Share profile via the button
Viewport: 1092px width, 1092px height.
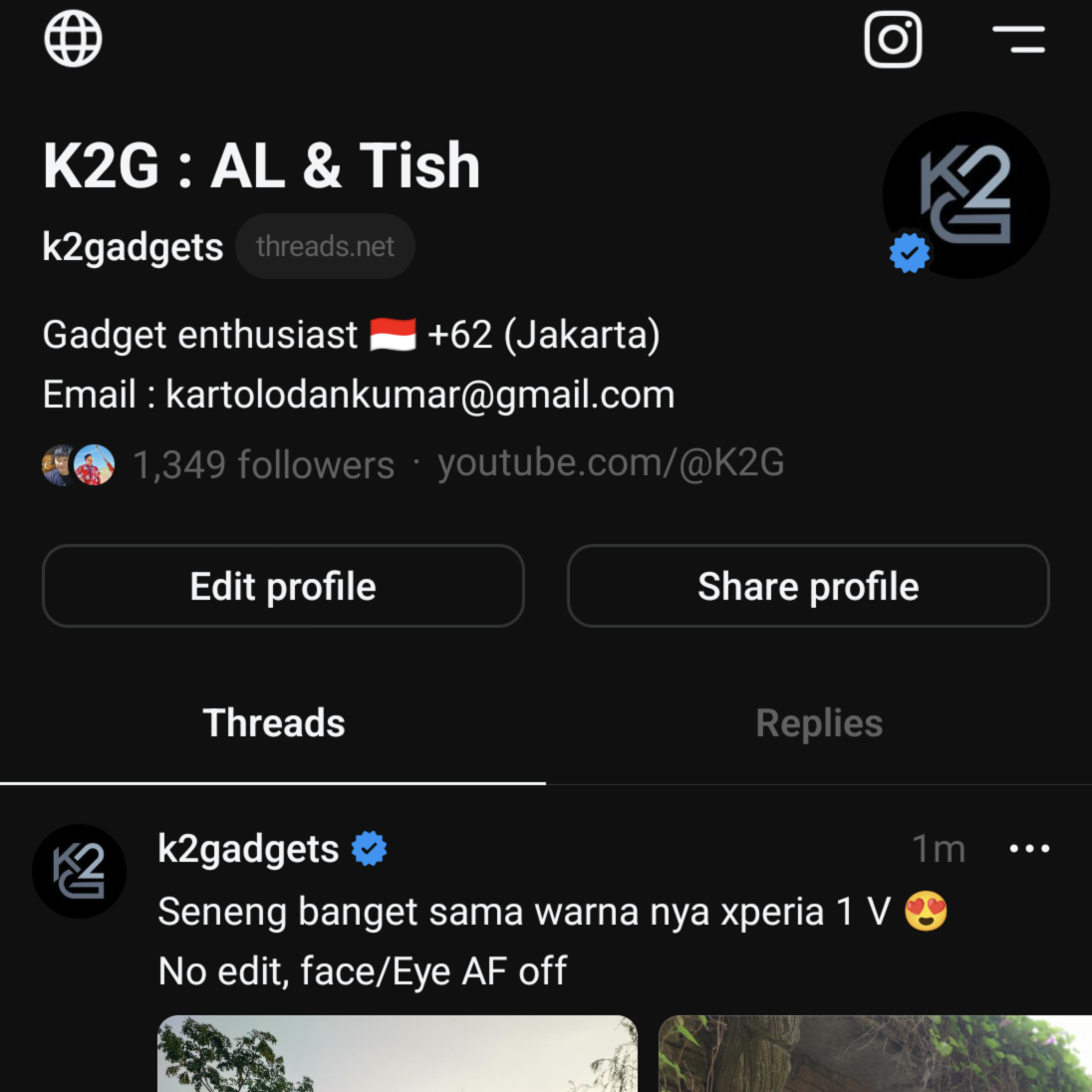tap(808, 586)
